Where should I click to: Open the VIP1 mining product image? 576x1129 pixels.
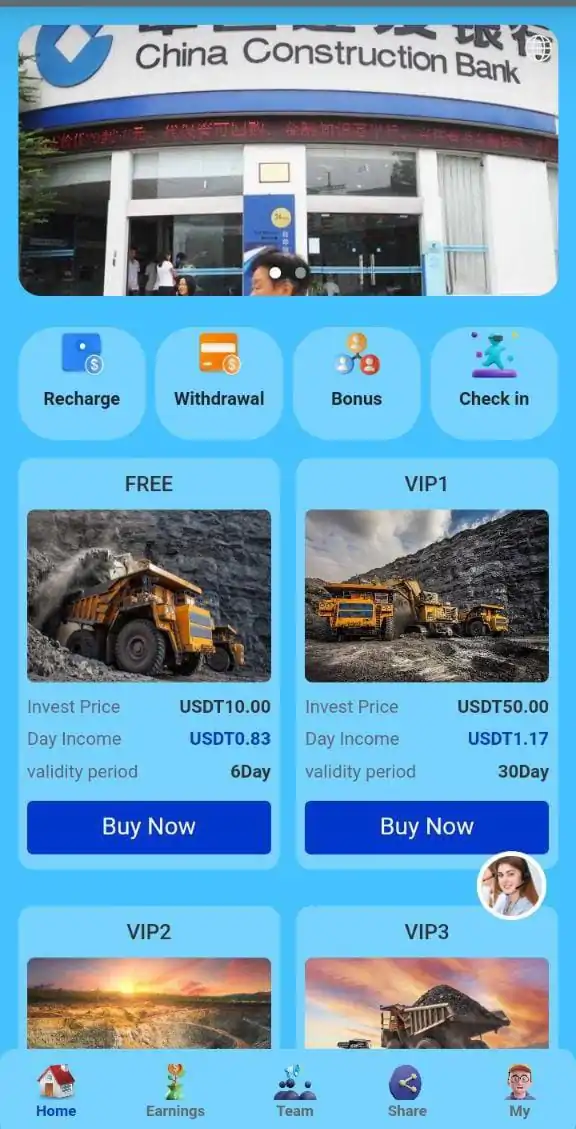coord(427,595)
